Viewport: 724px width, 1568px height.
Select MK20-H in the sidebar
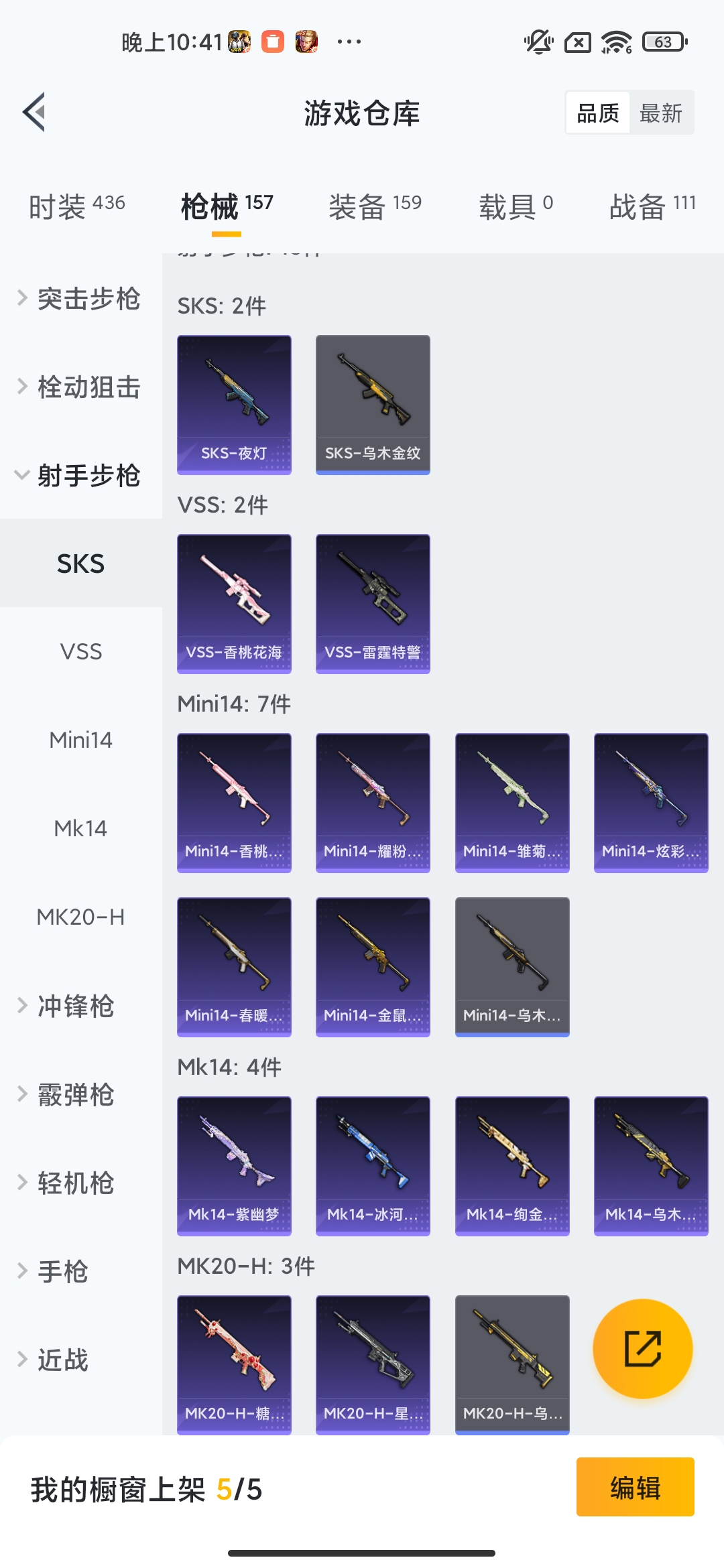tap(80, 917)
